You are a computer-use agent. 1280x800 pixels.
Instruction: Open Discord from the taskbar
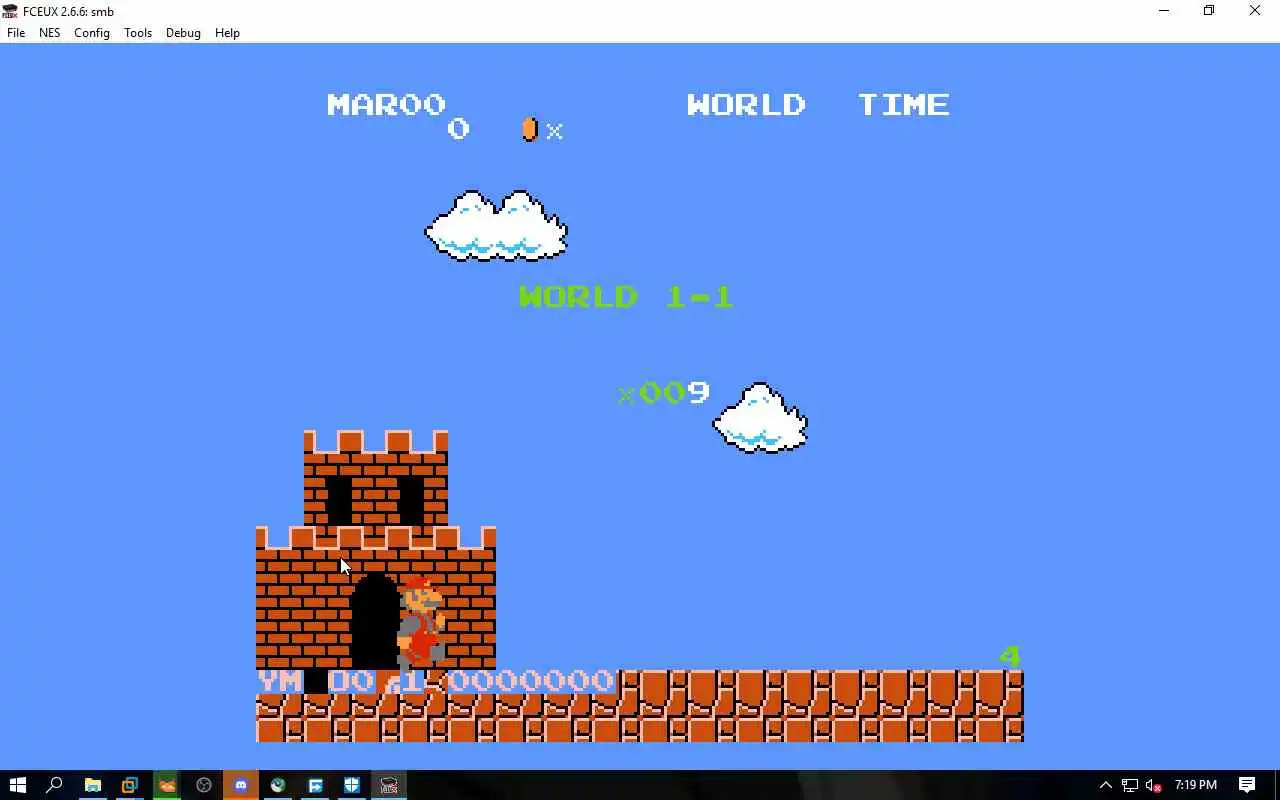pyautogui.click(x=241, y=785)
